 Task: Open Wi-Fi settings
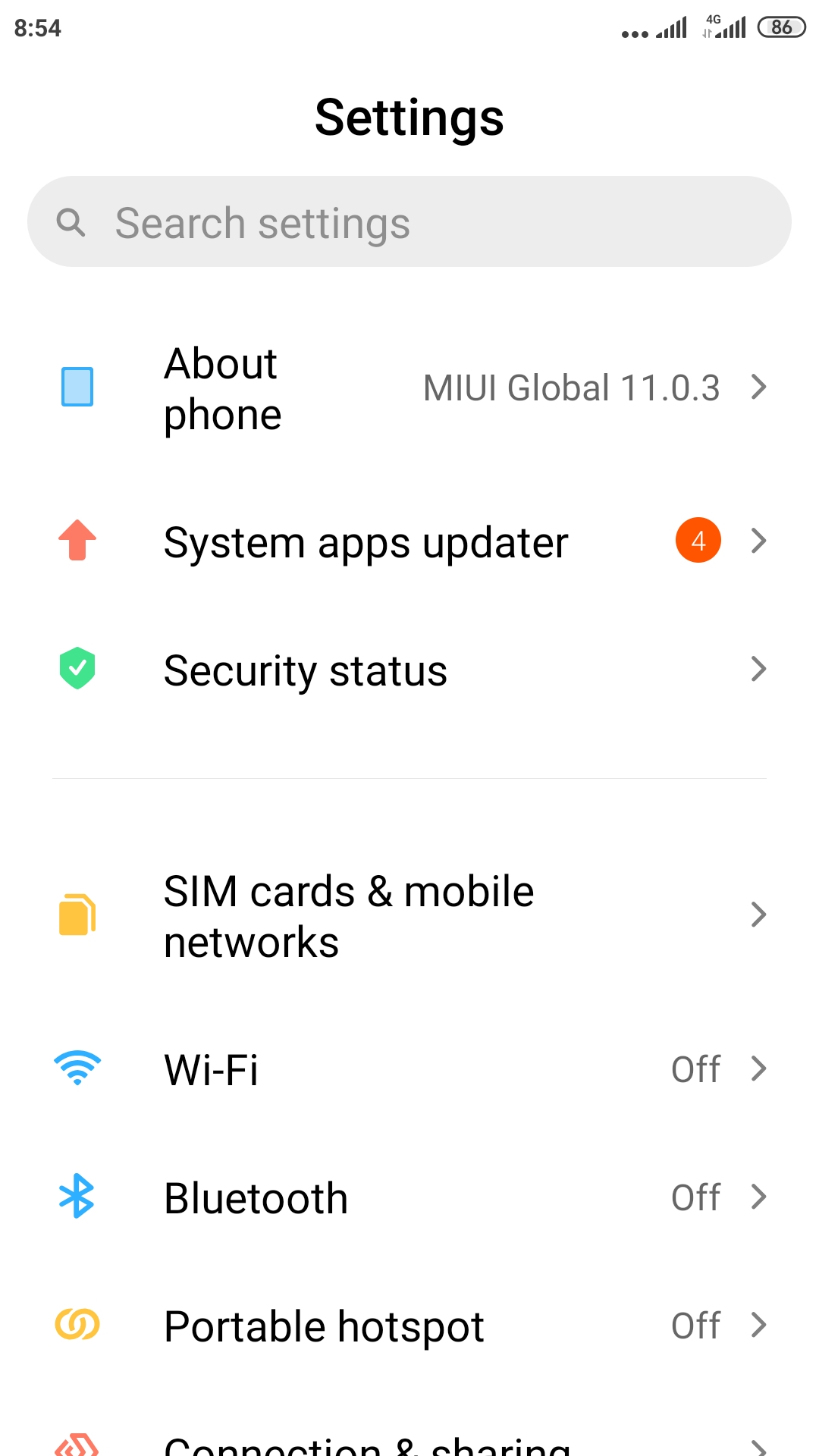click(409, 1069)
